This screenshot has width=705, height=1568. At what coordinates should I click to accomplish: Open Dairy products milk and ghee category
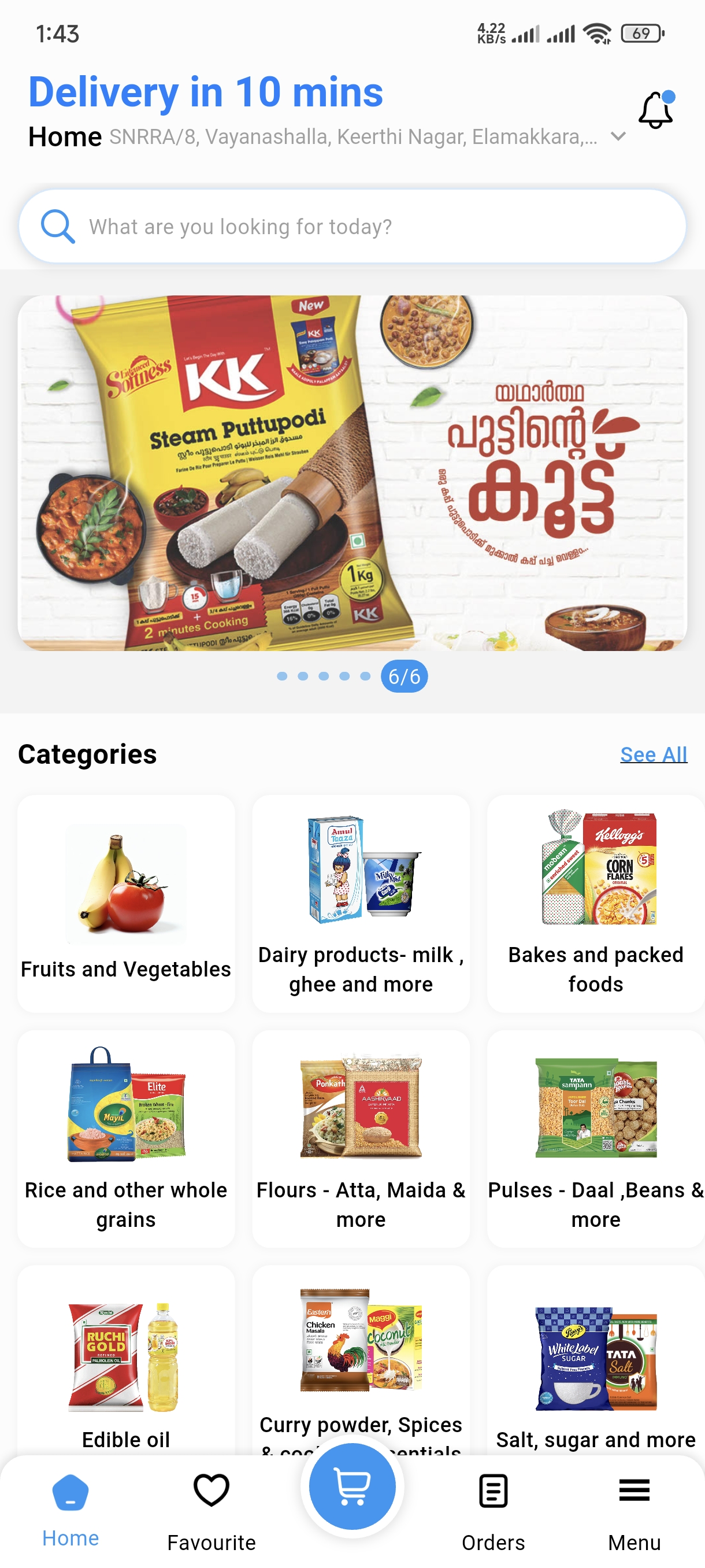pos(359,901)
